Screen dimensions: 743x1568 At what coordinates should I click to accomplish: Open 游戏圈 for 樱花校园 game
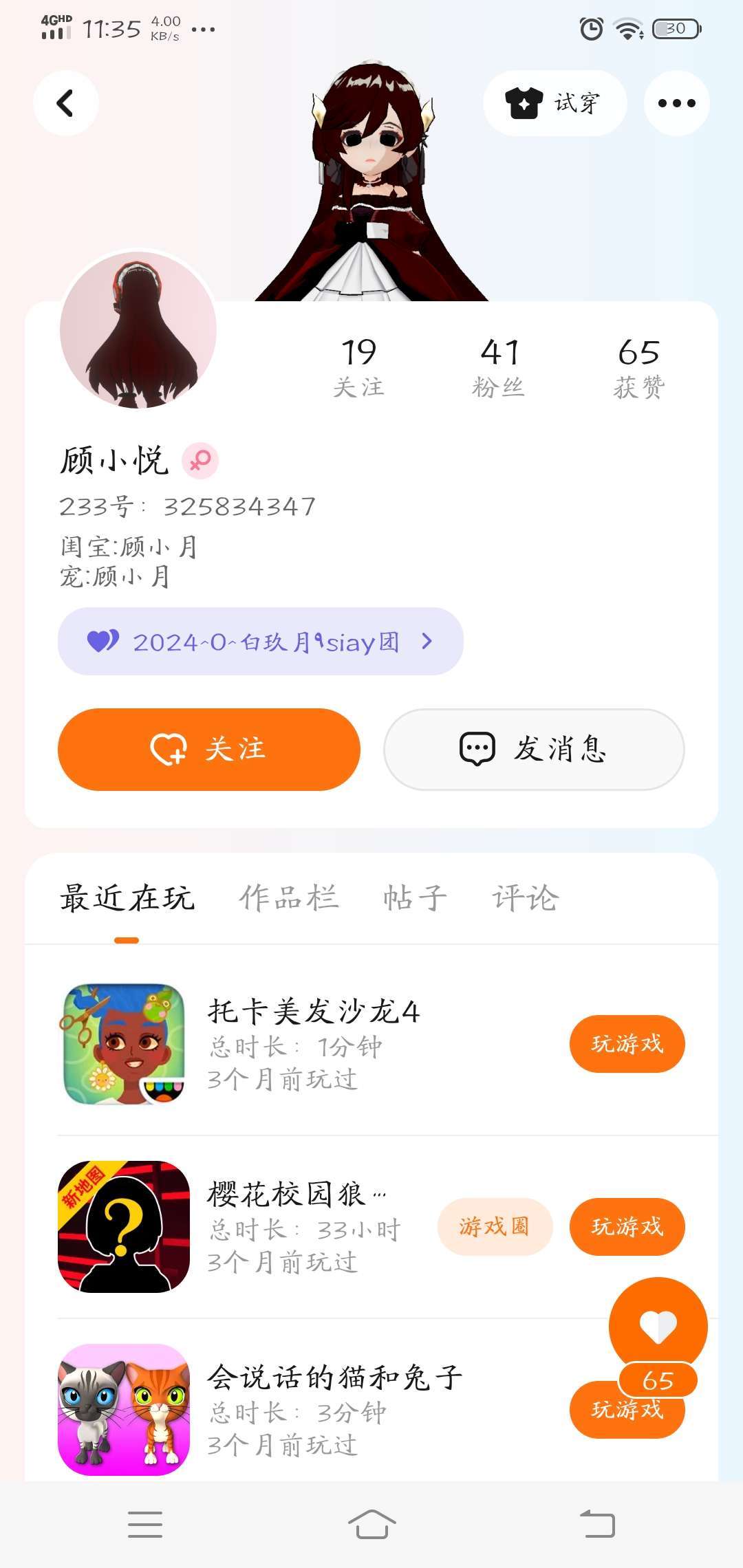[495, 1227]
